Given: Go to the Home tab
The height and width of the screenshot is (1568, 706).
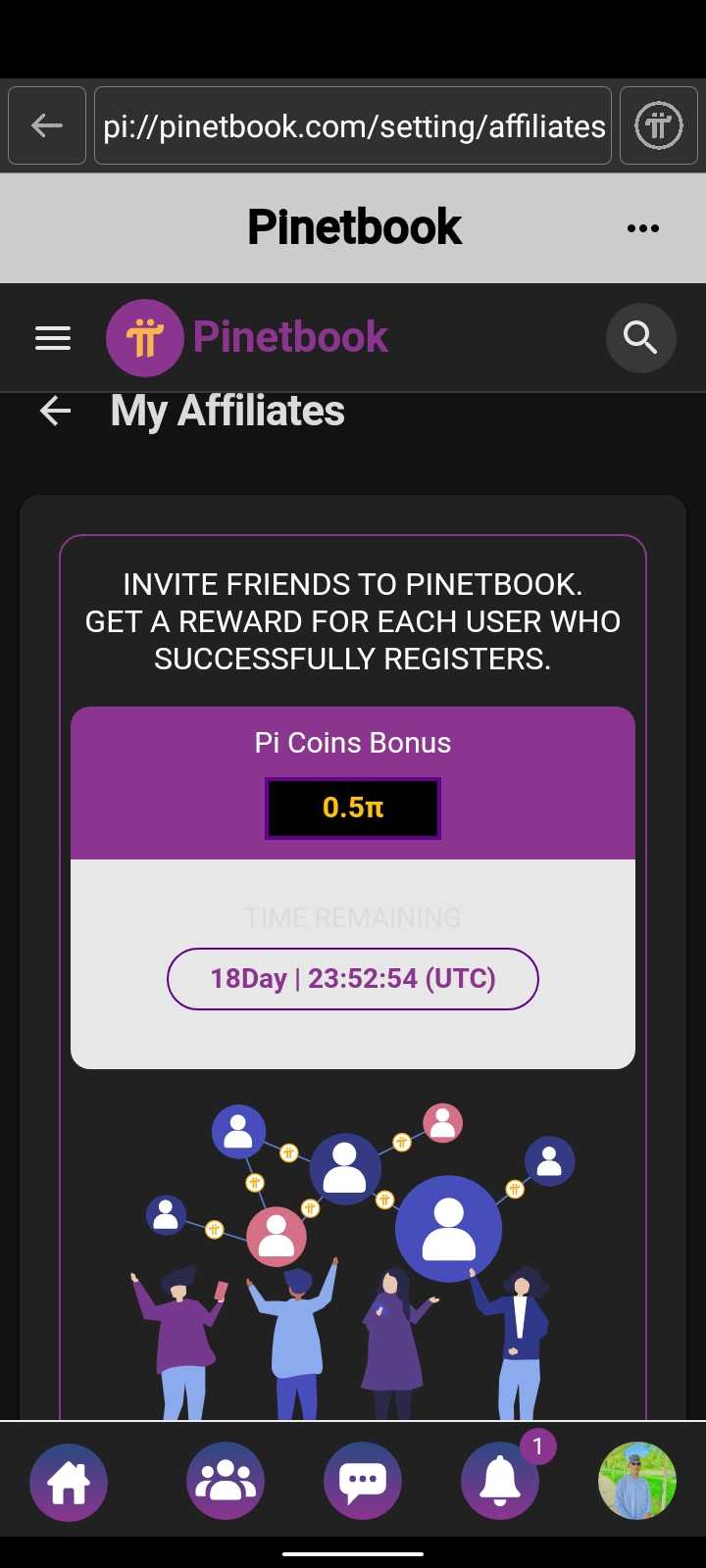Looking at the screenshot, I should click(69, 1481).
